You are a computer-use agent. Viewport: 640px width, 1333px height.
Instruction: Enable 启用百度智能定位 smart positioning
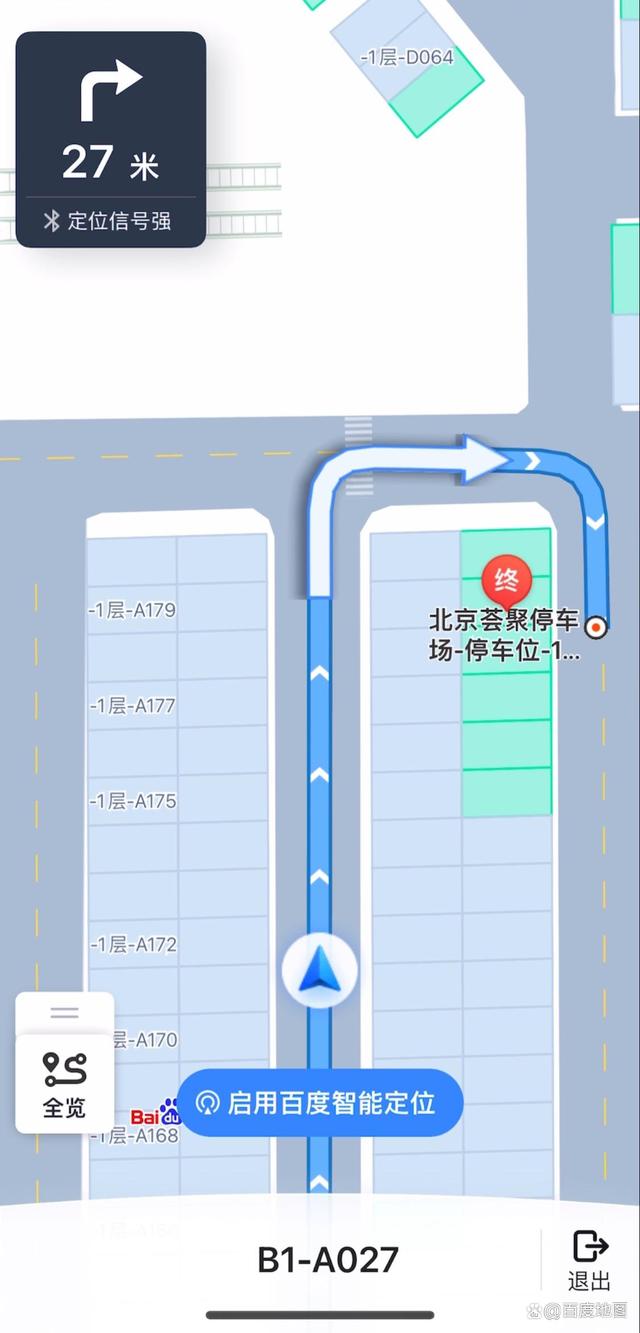coord(320,1103)
